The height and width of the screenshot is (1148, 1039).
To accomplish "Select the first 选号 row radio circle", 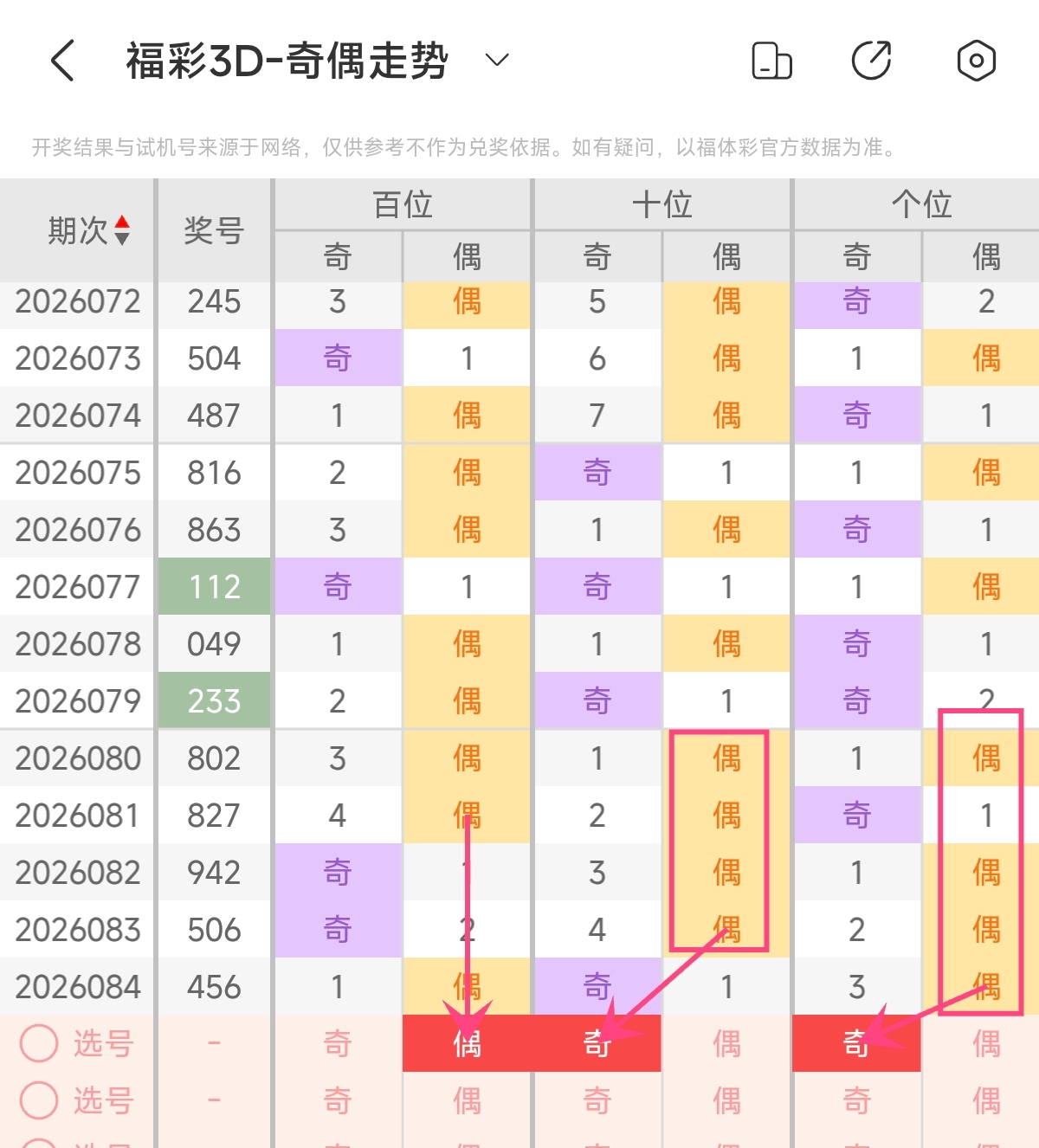I will [x=39, y=1043].
